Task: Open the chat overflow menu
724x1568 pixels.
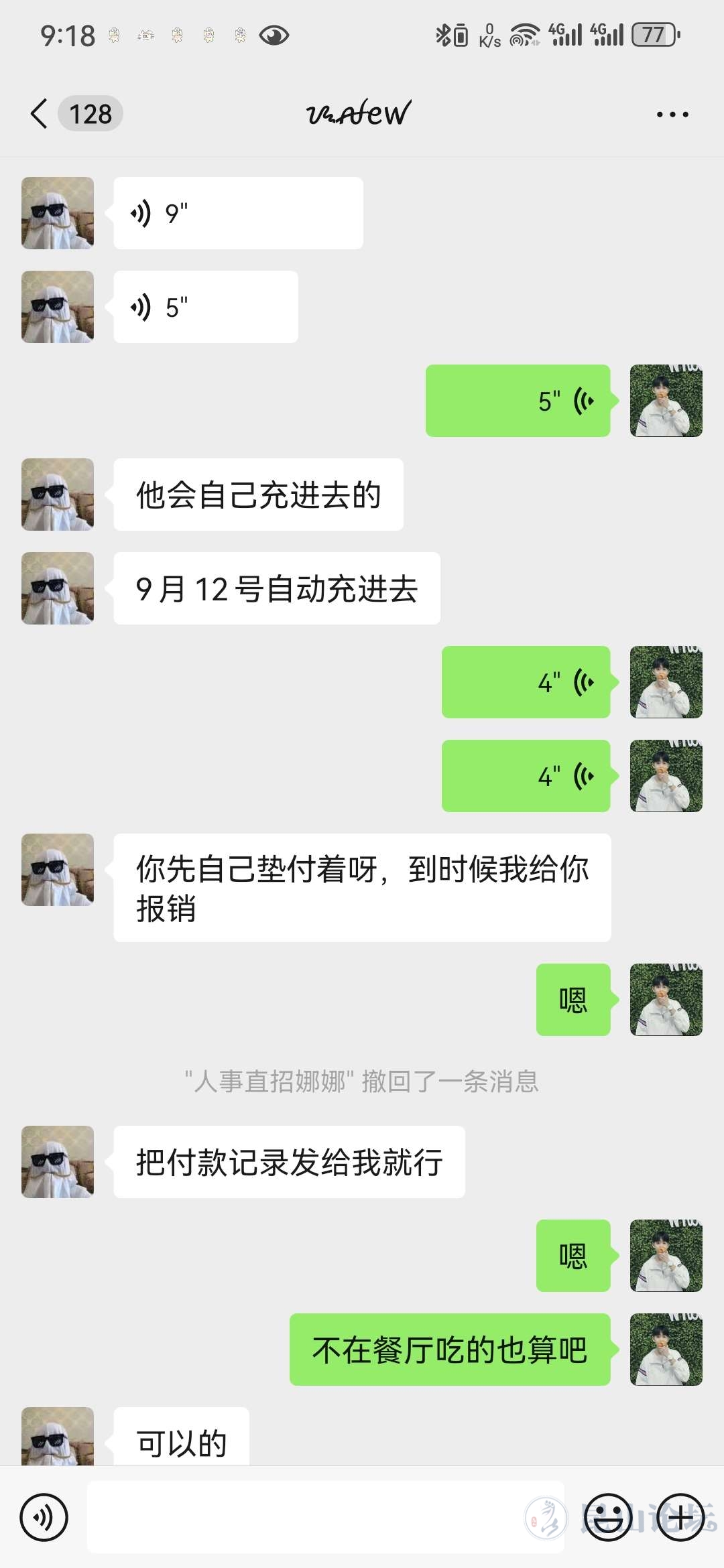Action: [x=672, y=115]
